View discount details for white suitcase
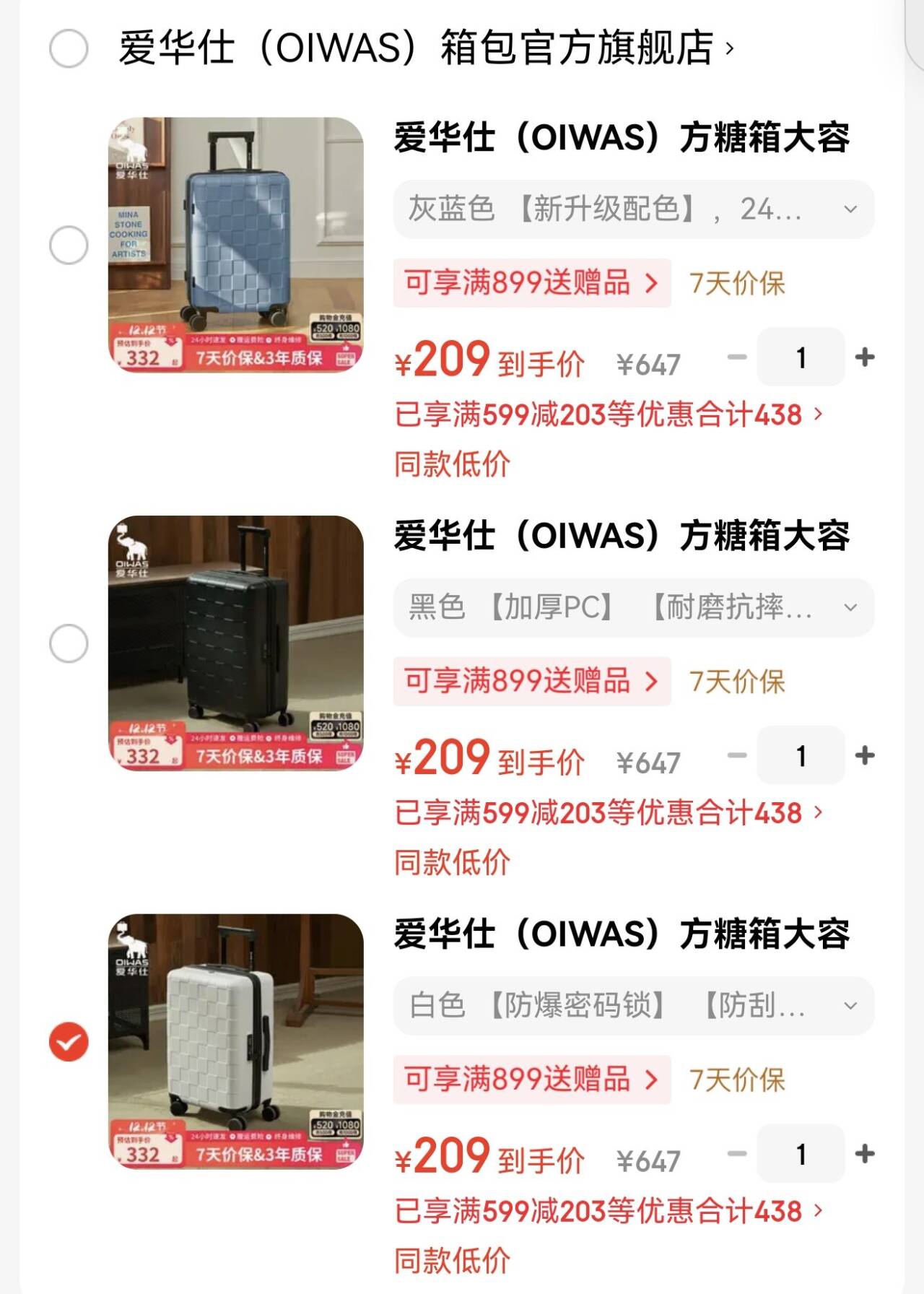924x1294 pixels. (x=608, y=1212)
